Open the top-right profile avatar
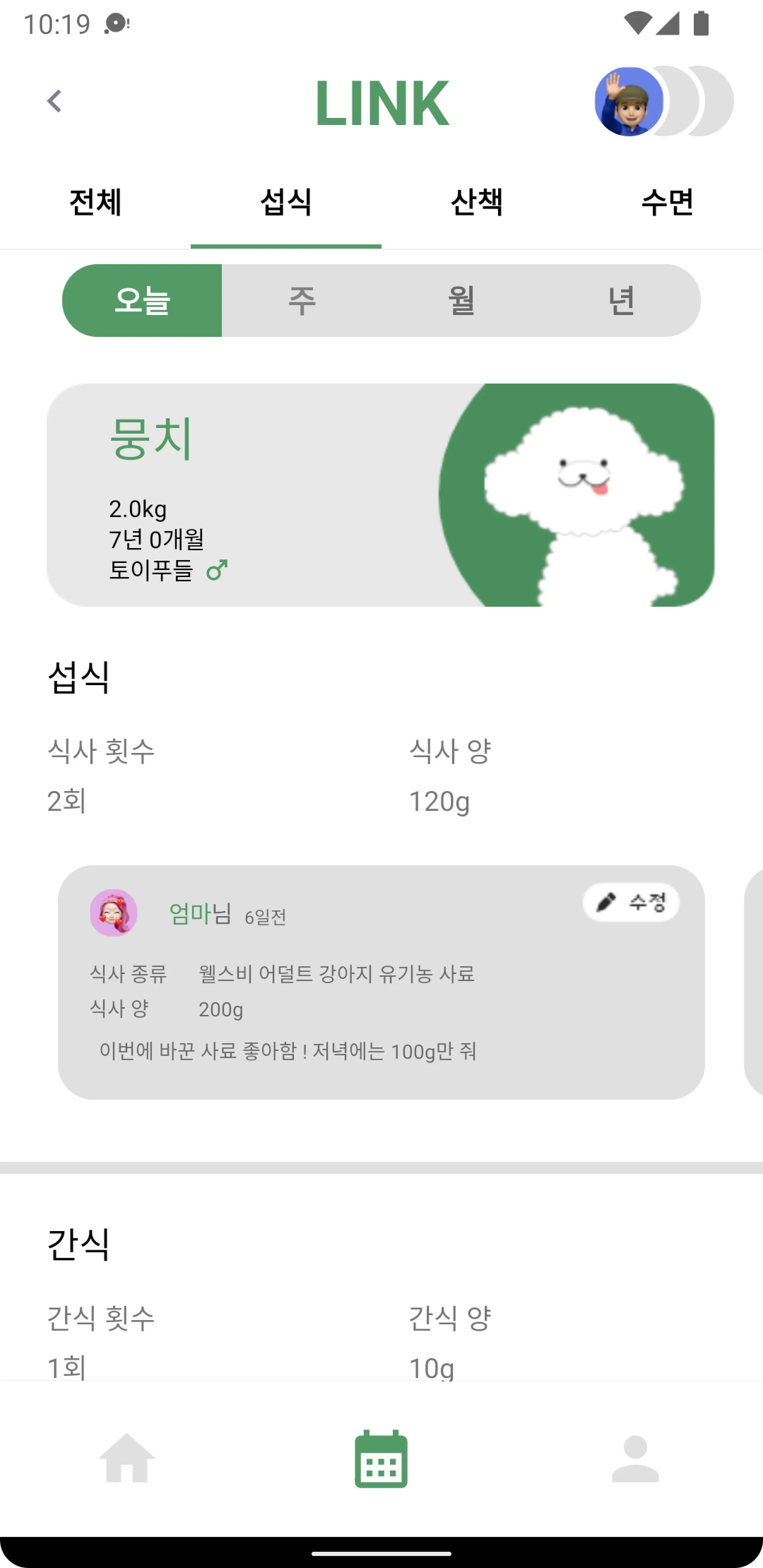Screen dimensions: 763x1568 point(627,102)
